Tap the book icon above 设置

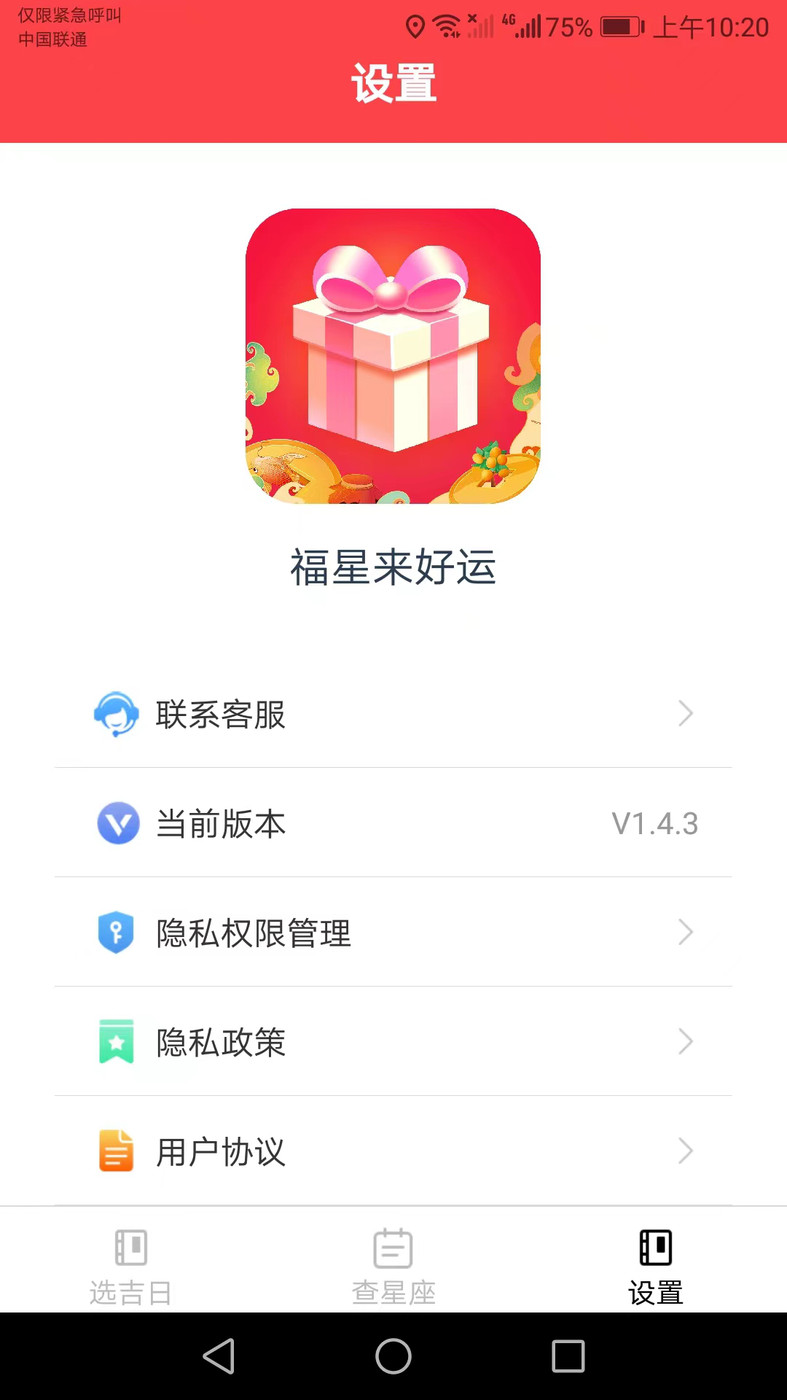[x=655, y=1247]
